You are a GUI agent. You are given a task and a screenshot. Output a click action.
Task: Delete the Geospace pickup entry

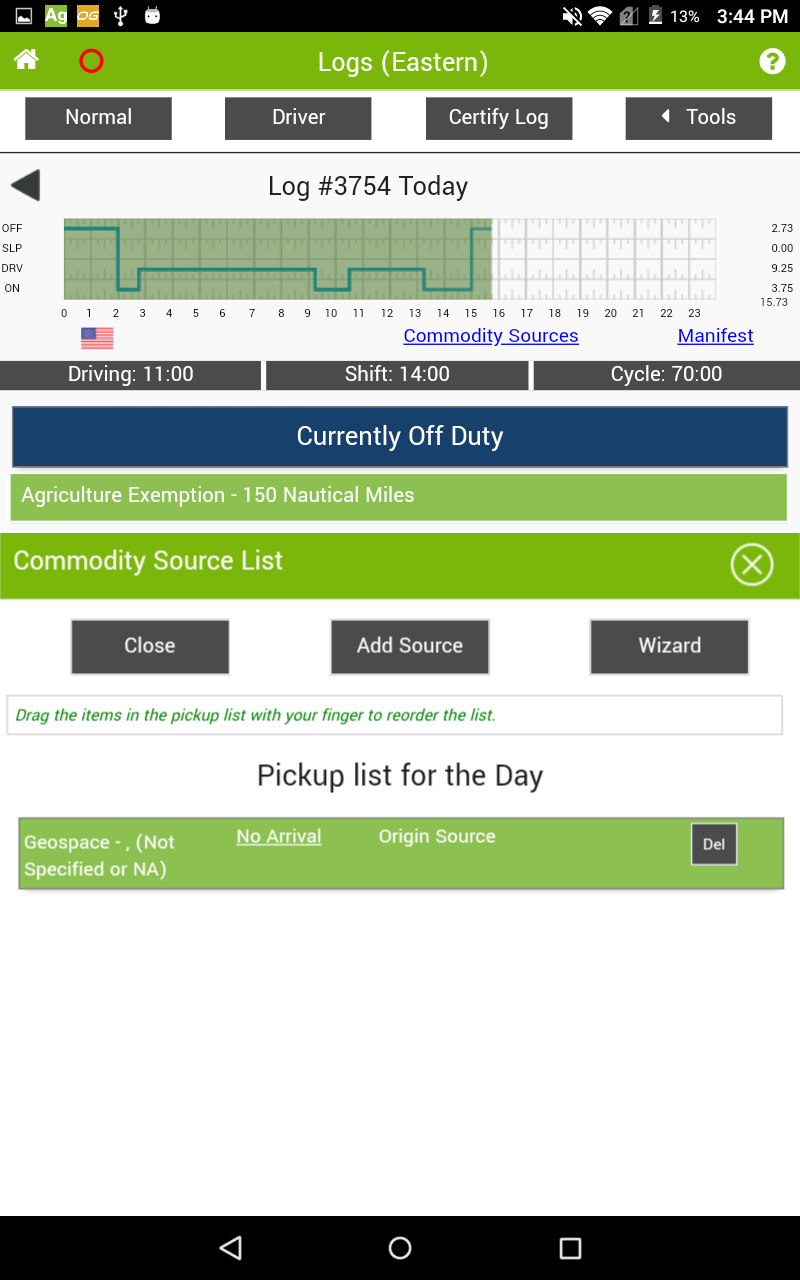click(714, 844)
